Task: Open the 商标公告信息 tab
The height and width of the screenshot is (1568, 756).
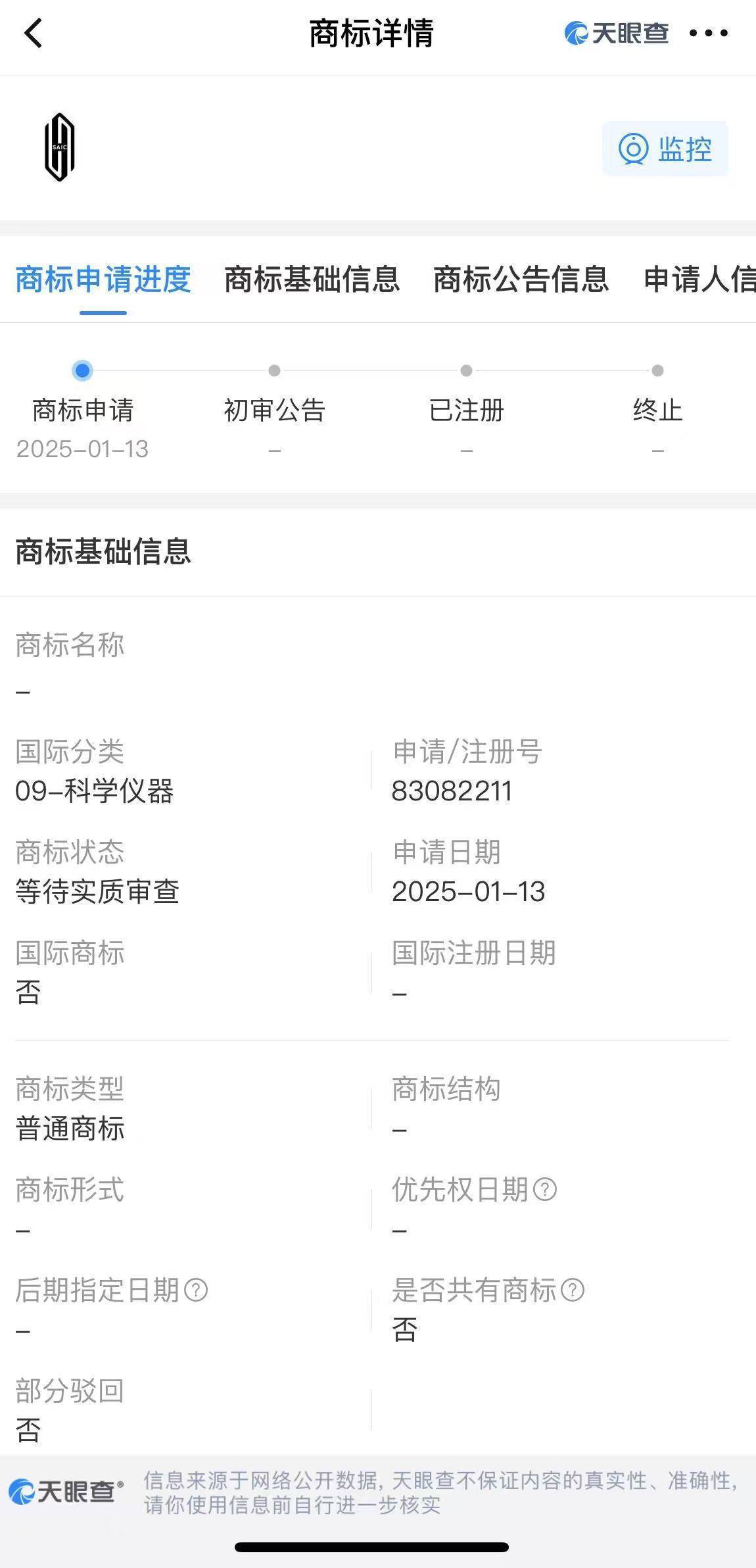Action: (521, 280)
